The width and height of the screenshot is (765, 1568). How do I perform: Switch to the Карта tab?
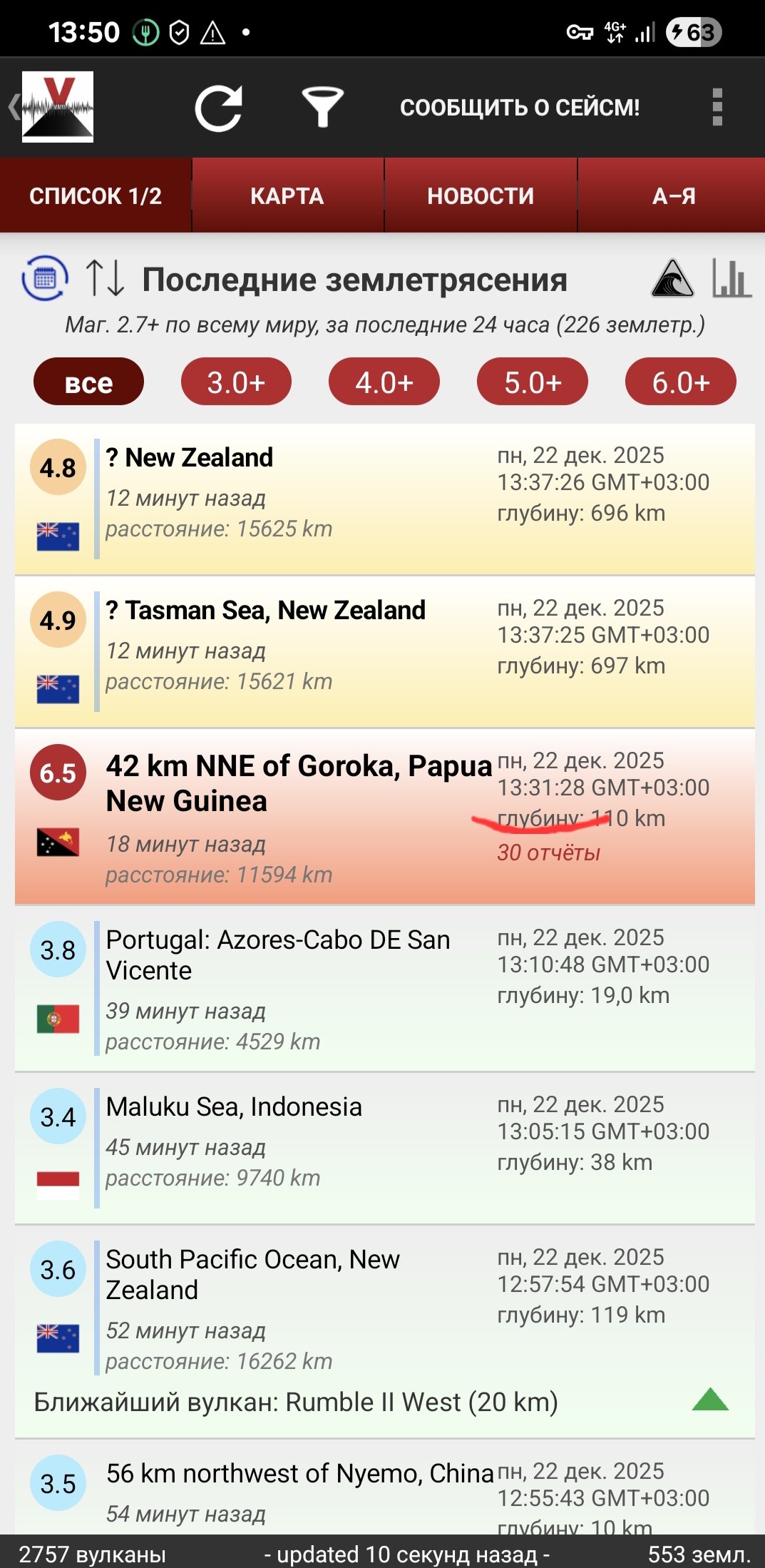pos(287,195)
